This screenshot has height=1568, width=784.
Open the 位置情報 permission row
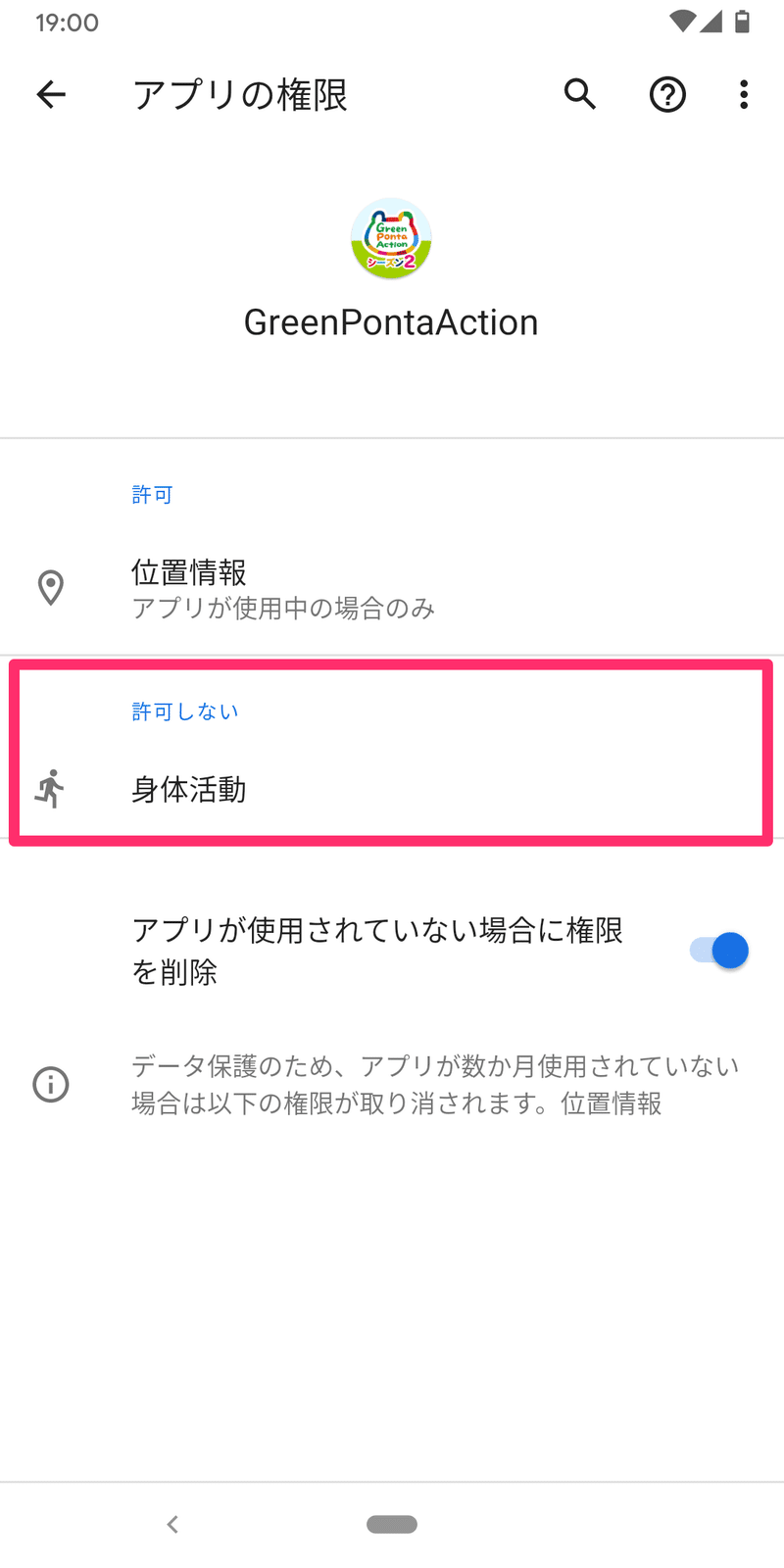click(392, 588)
